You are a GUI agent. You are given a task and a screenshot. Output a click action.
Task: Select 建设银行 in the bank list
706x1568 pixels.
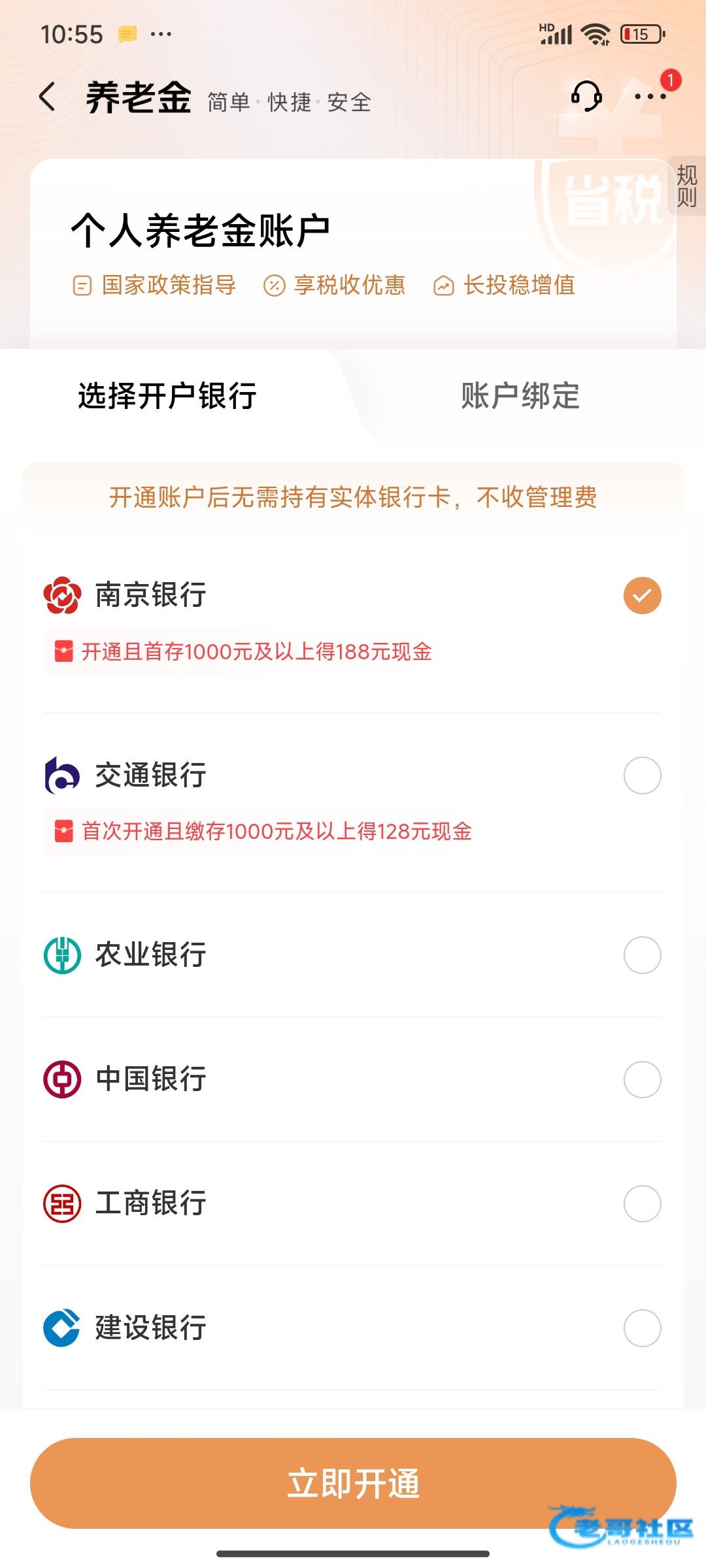pyautogui.click(x=642, y=1328)
